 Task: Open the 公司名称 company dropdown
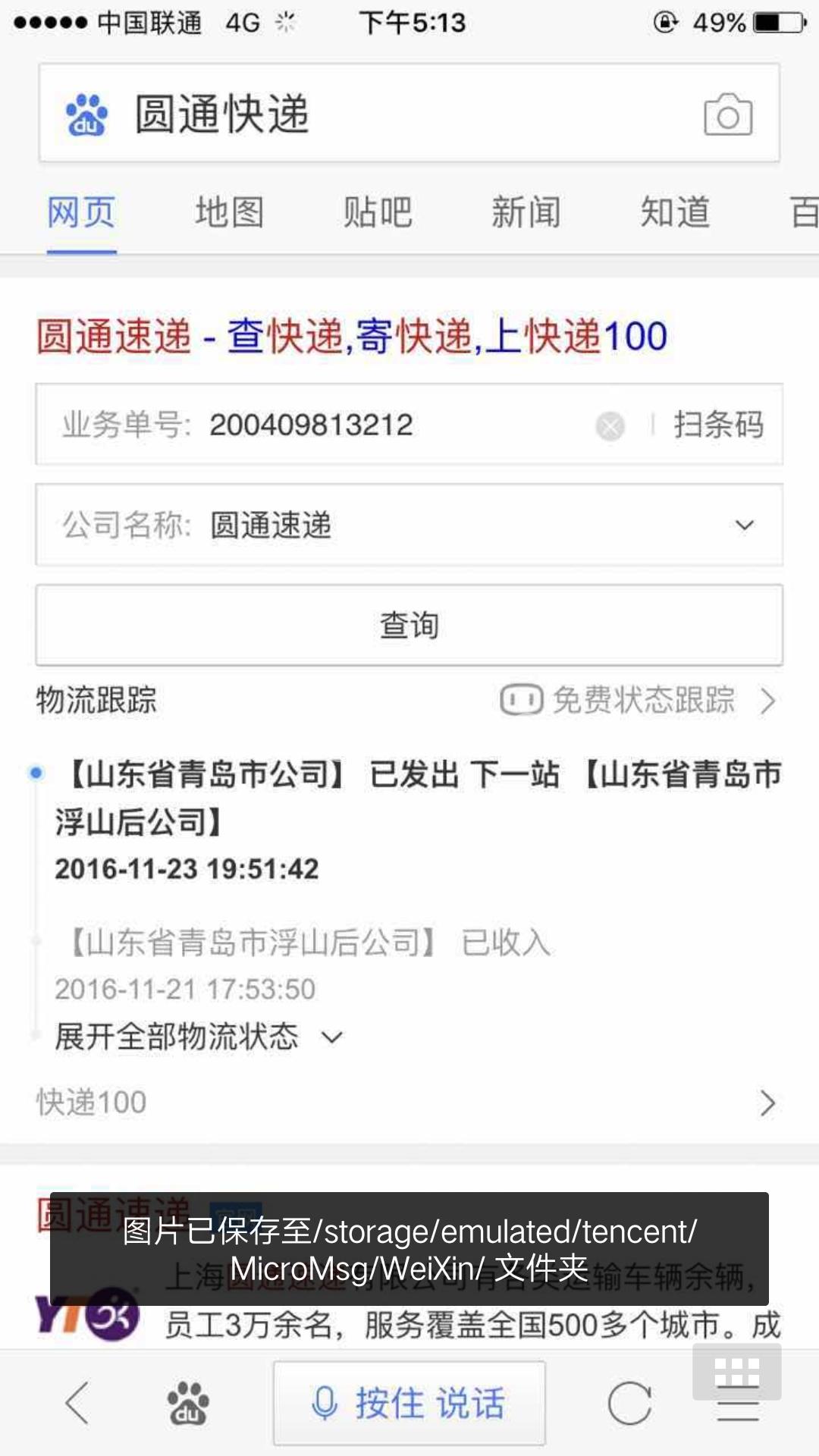coord(409,525)
